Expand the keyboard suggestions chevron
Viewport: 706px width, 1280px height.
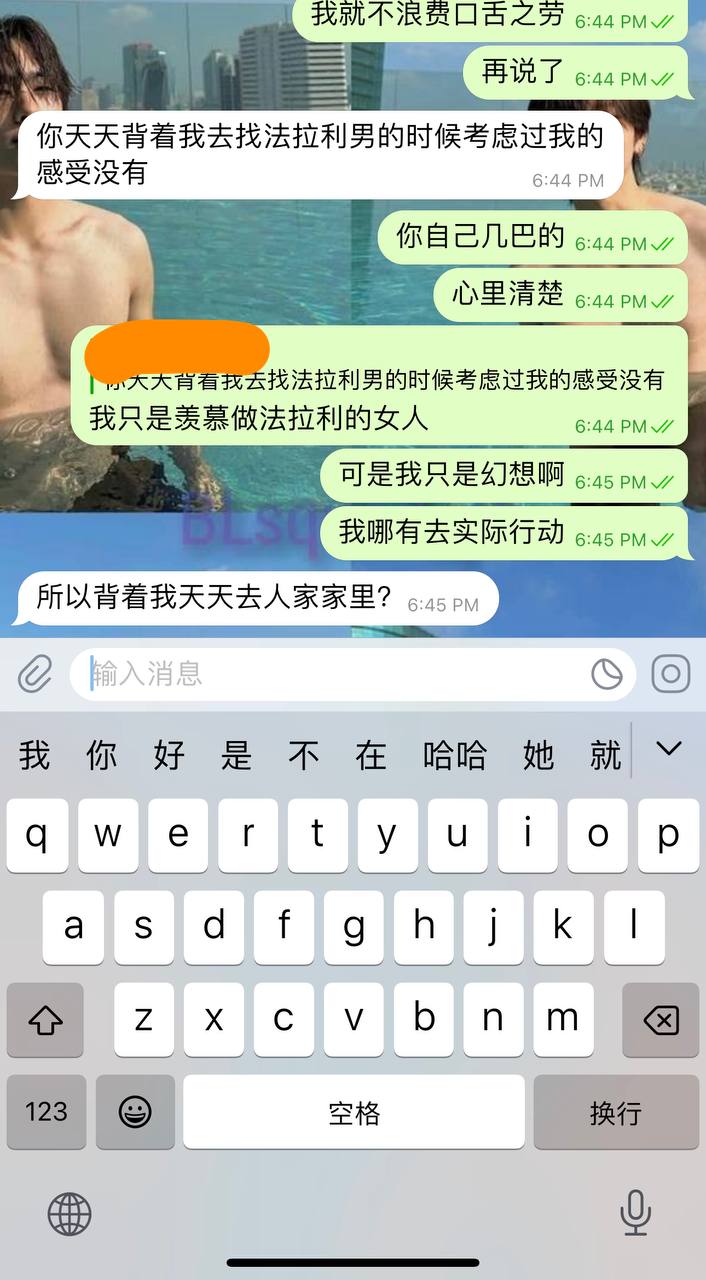[668, 749]
